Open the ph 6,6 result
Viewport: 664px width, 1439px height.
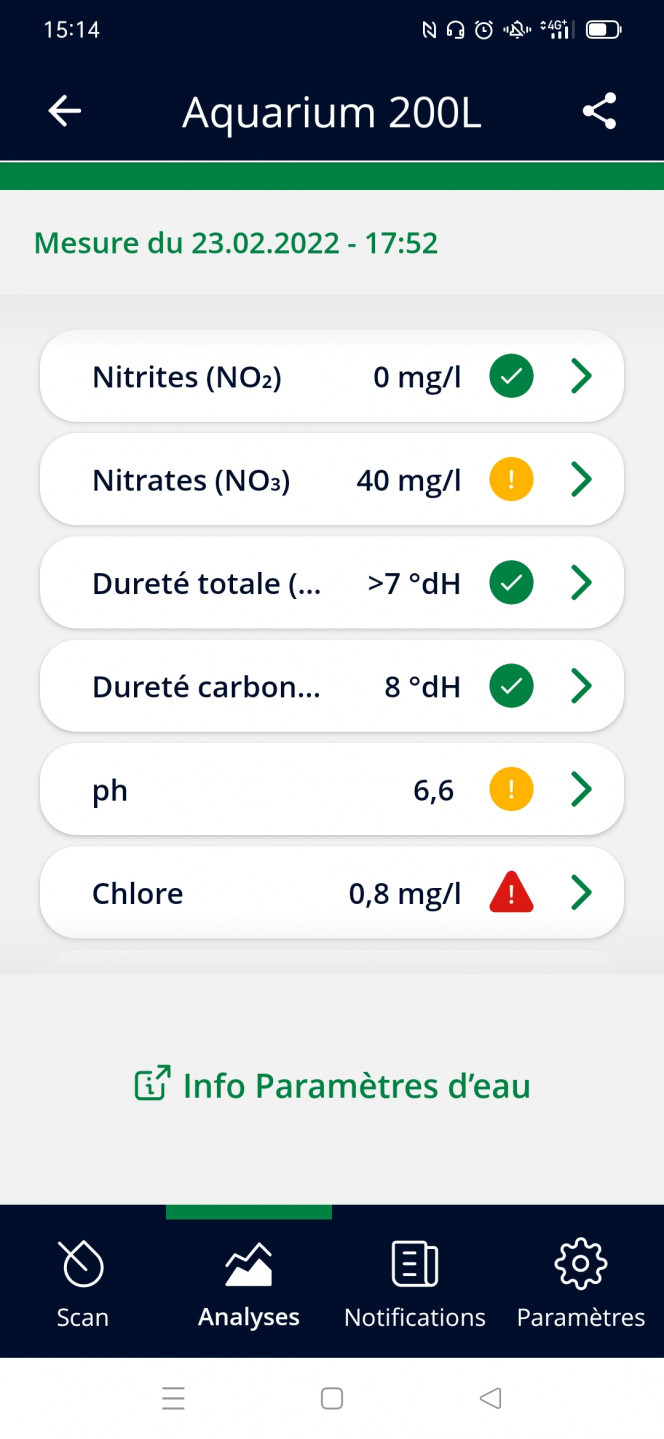(332, 790)
